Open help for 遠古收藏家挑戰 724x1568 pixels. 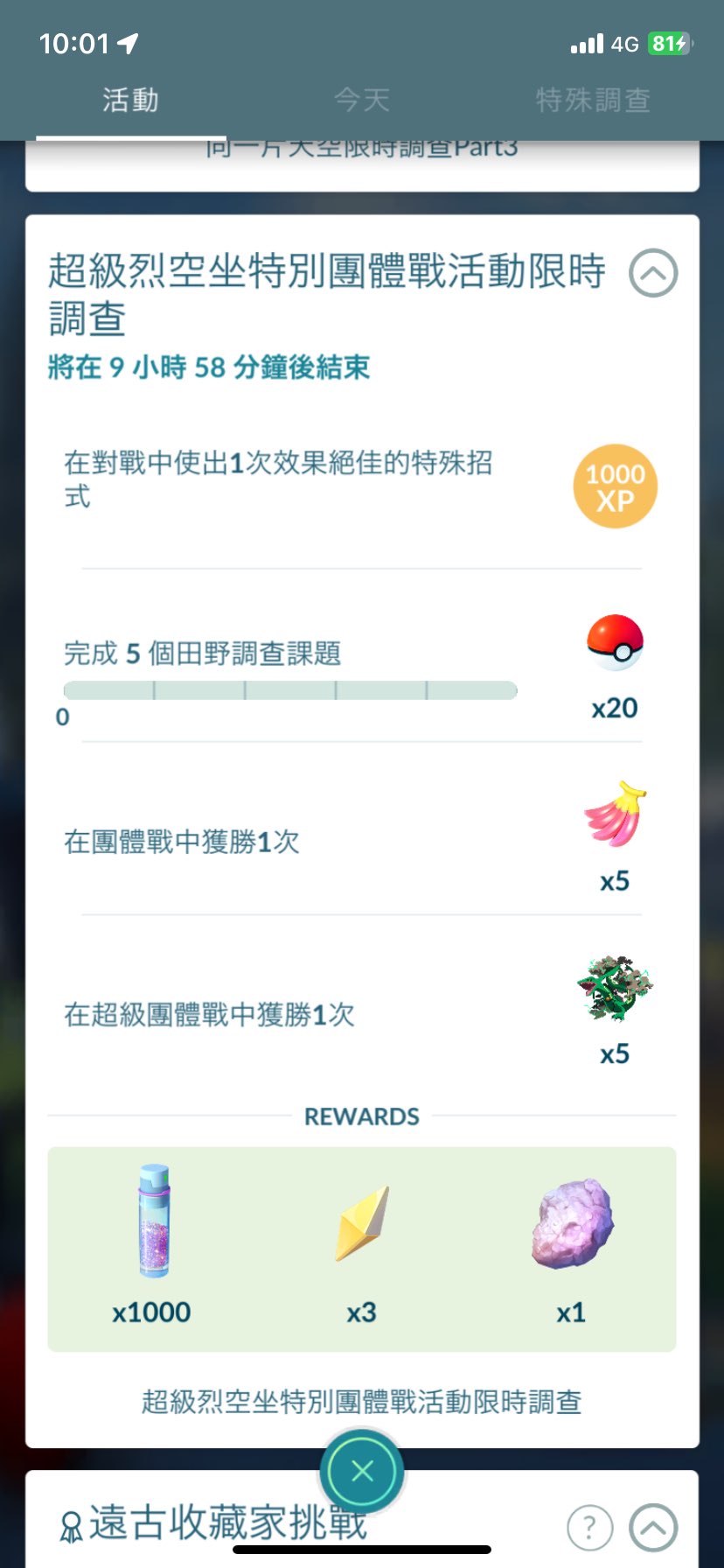(589, 1528)
